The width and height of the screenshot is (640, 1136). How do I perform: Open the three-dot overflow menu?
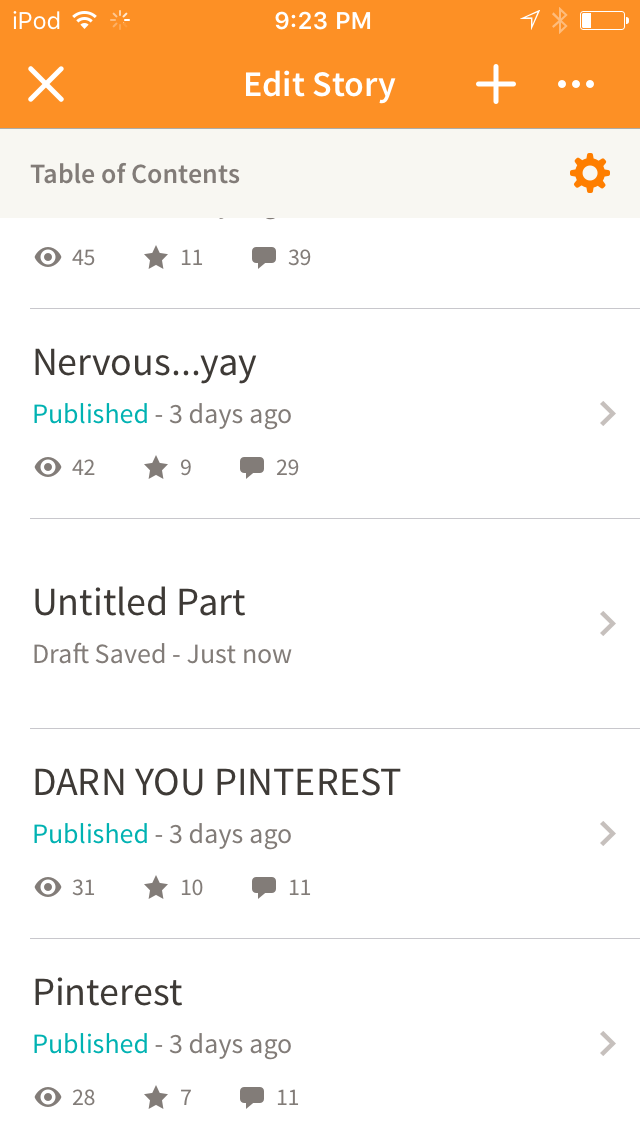coord(576,85)
